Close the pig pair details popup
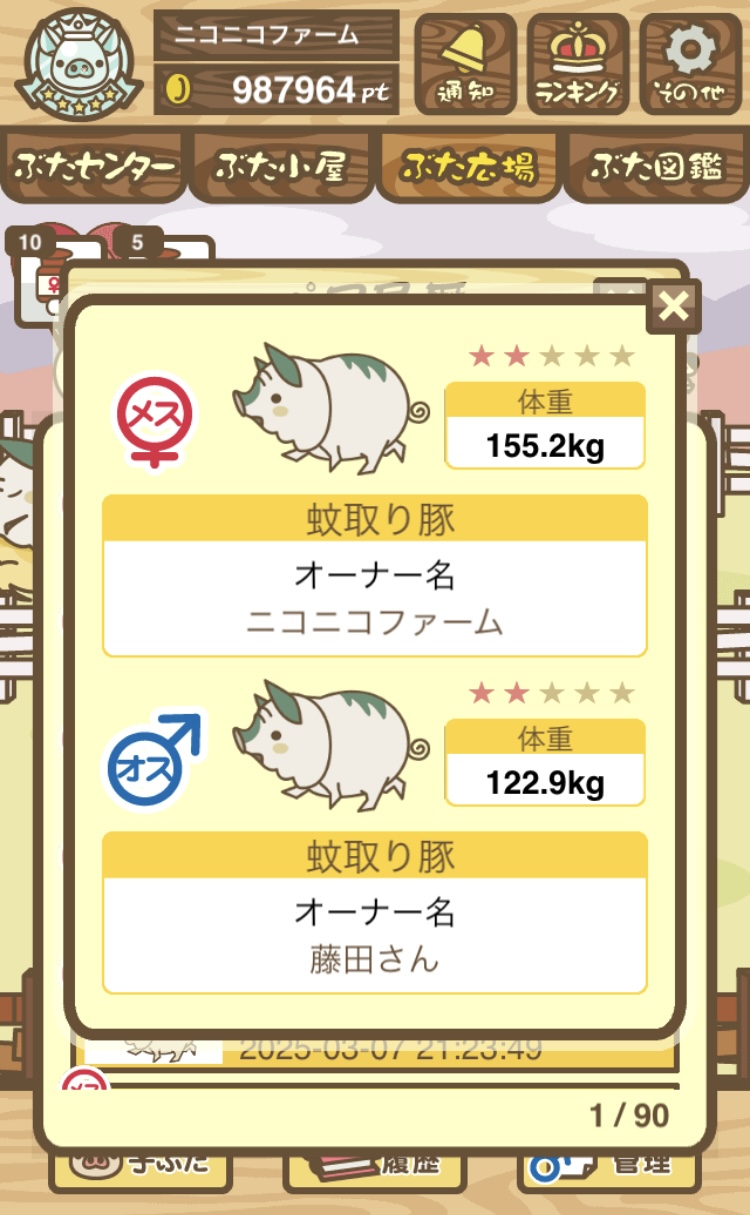This screenshot has width=750, height=1215. click(674, 306)
